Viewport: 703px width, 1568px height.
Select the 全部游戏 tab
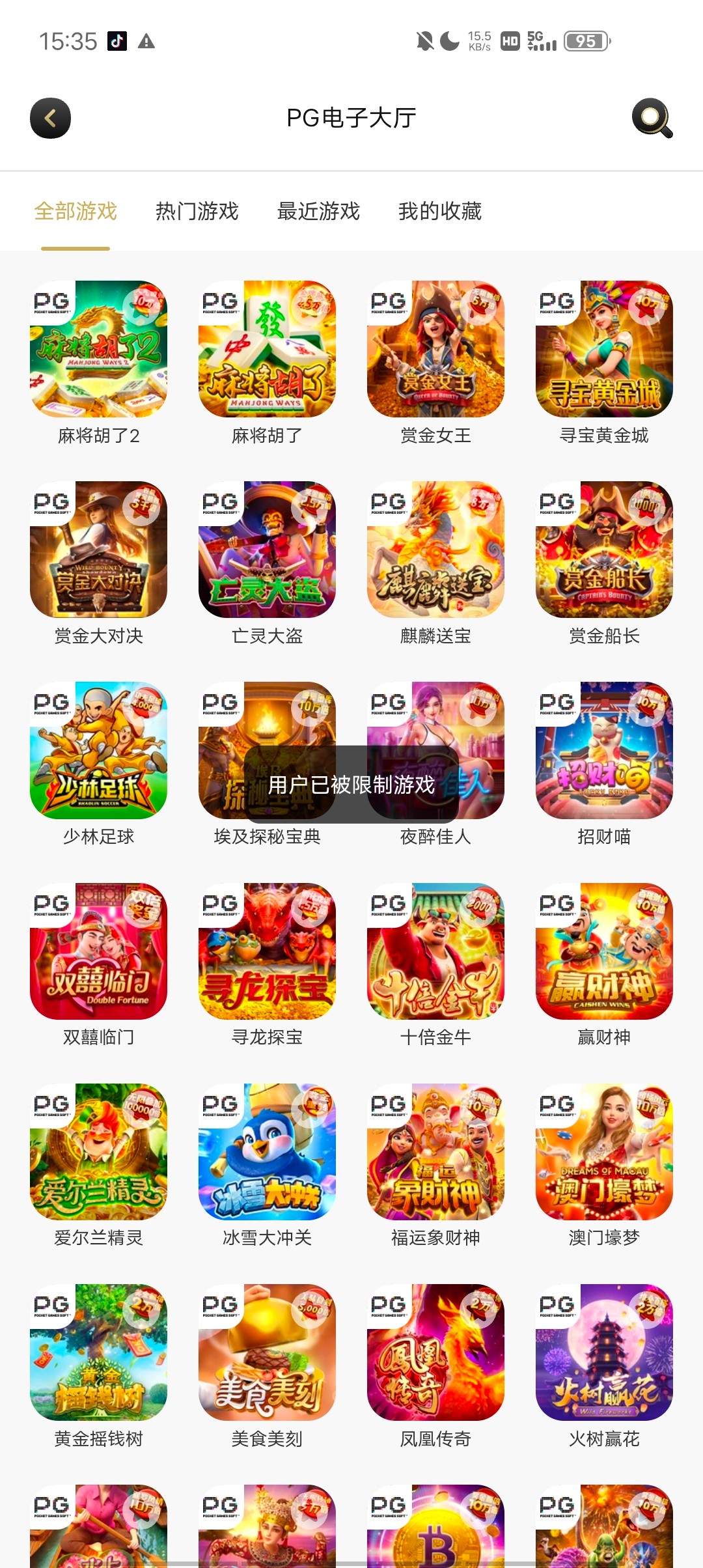[x=76, y=211]
